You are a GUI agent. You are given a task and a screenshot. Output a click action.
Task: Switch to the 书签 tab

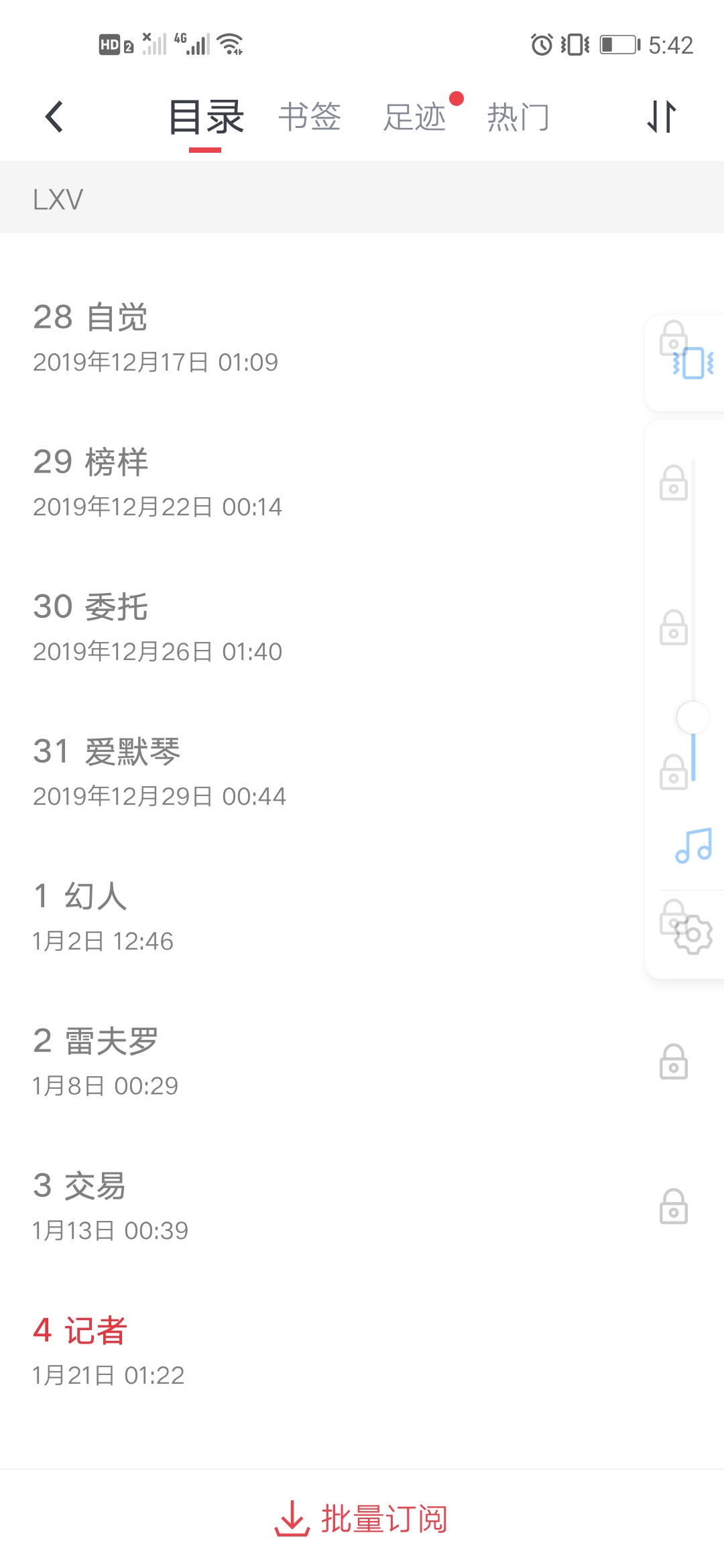[310, 117]
